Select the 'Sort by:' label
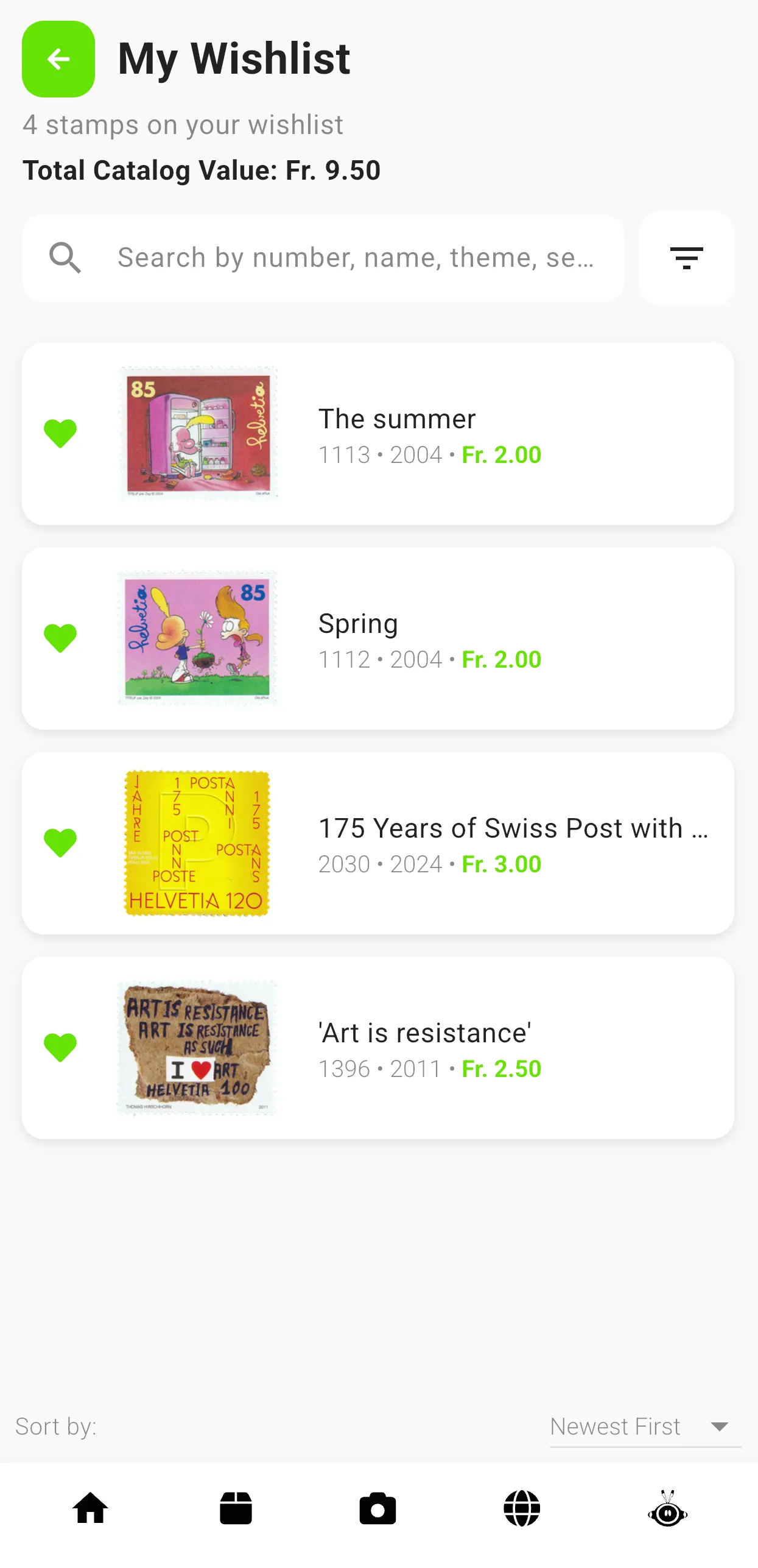Viewport: 758px width, 1568px height. point(57,1426)
